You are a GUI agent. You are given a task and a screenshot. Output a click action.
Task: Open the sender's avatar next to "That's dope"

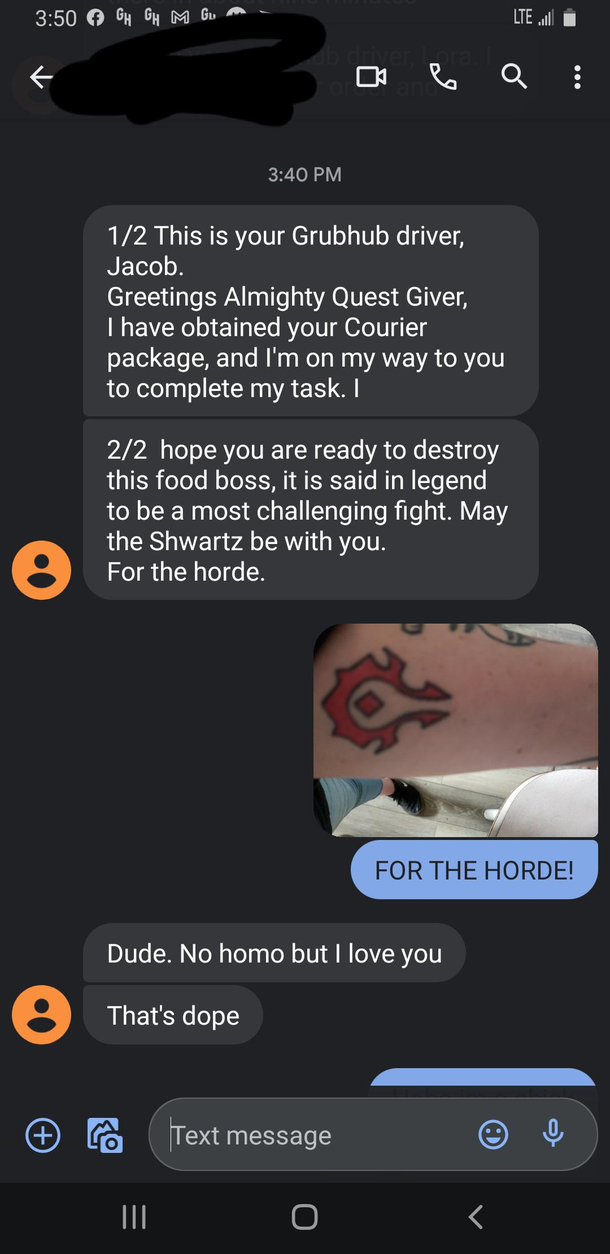(41, 1016)
